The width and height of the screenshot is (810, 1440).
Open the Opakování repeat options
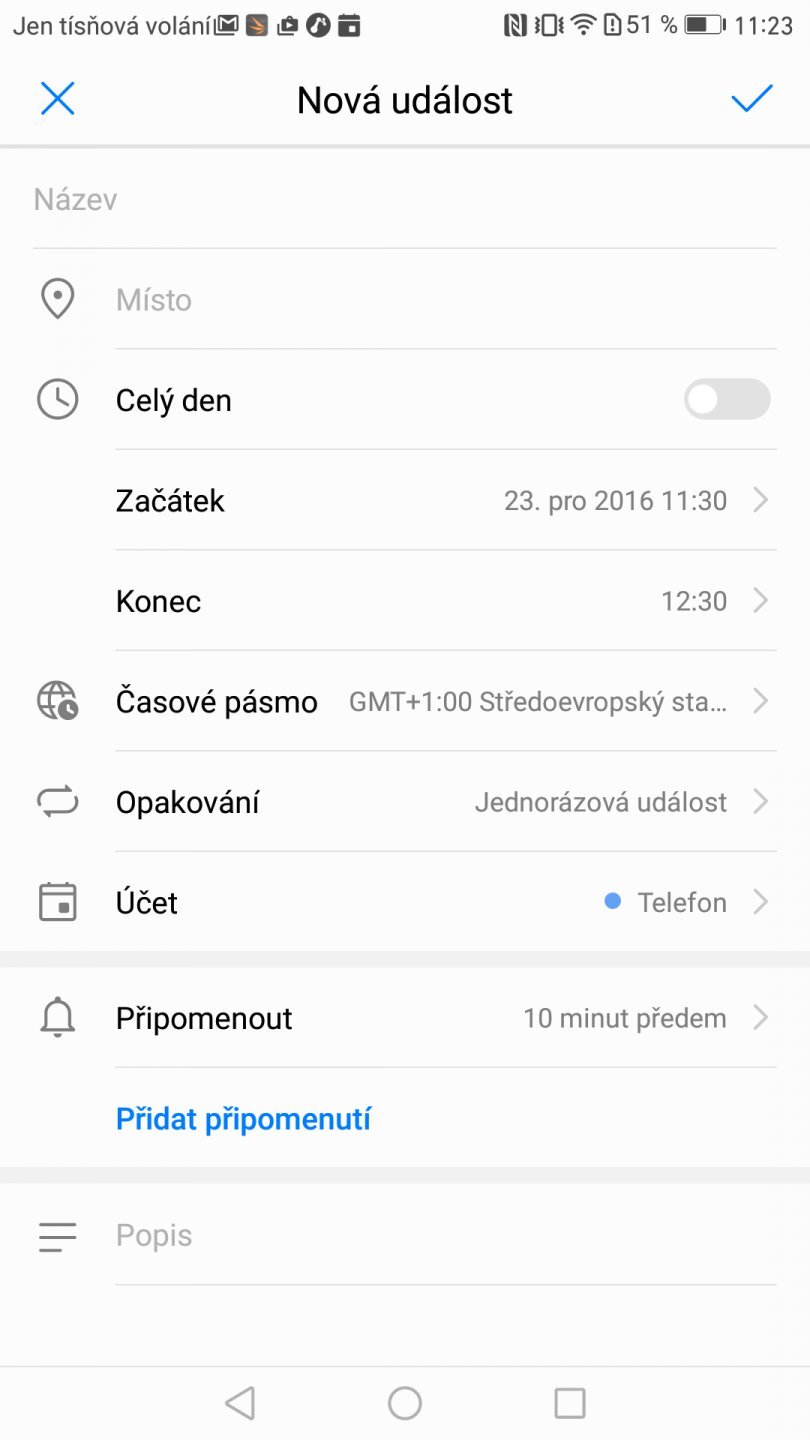444,802
